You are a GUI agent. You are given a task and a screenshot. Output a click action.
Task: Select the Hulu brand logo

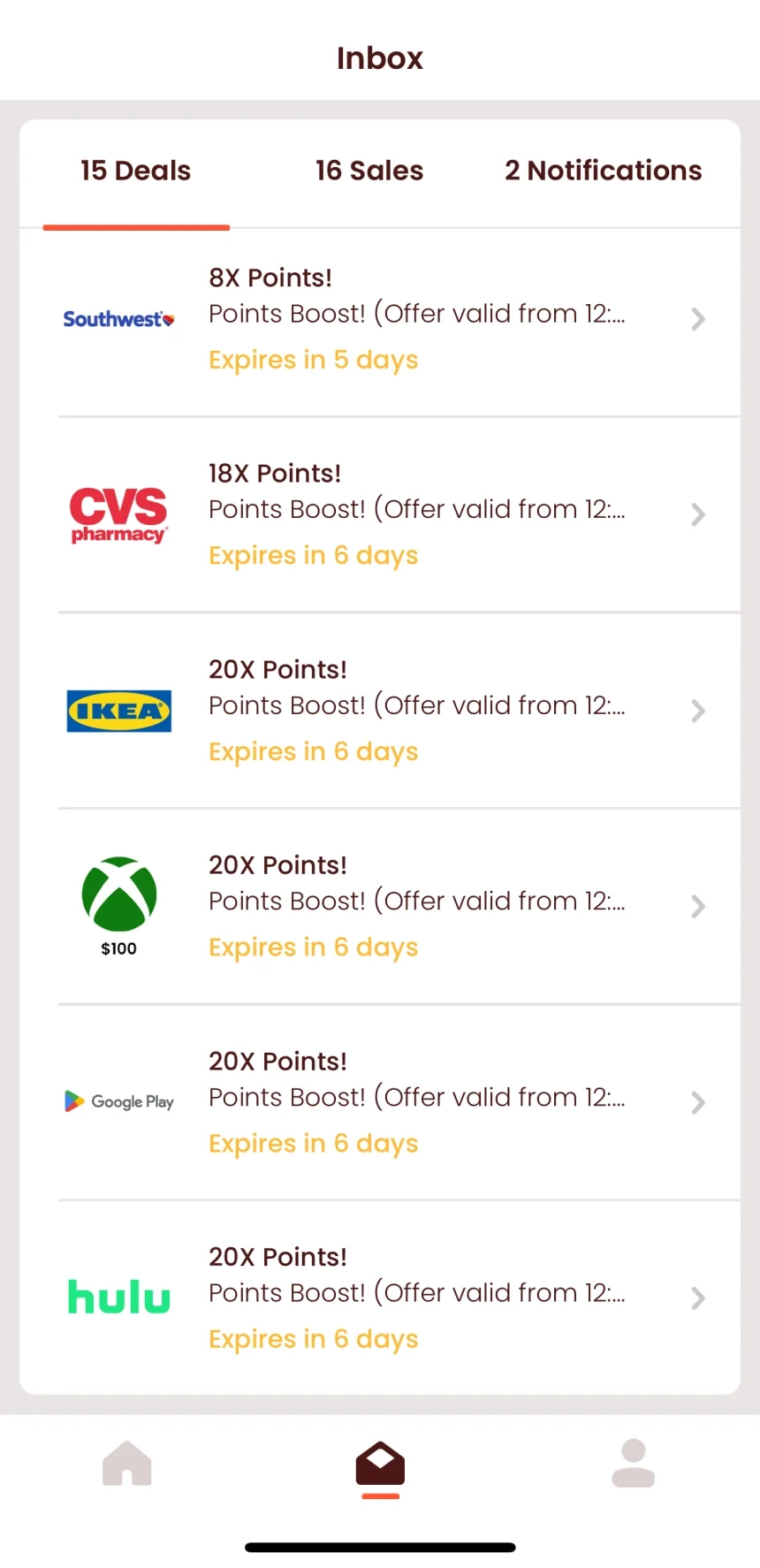point(118,1297)
